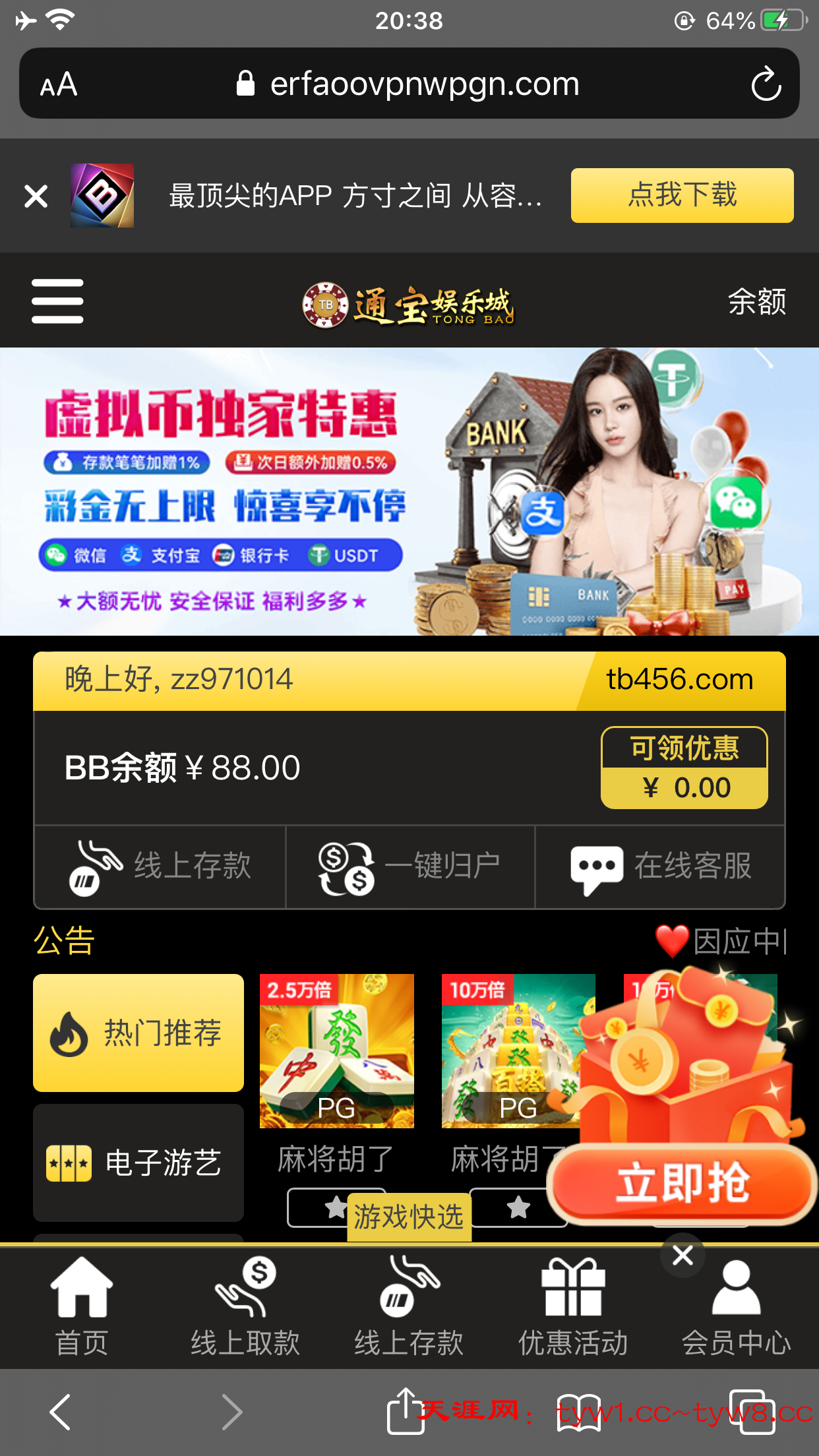Switch to the 会员中心 member tab
Viewport: 819px width, 1456px height.
(x=736, y=1306)
